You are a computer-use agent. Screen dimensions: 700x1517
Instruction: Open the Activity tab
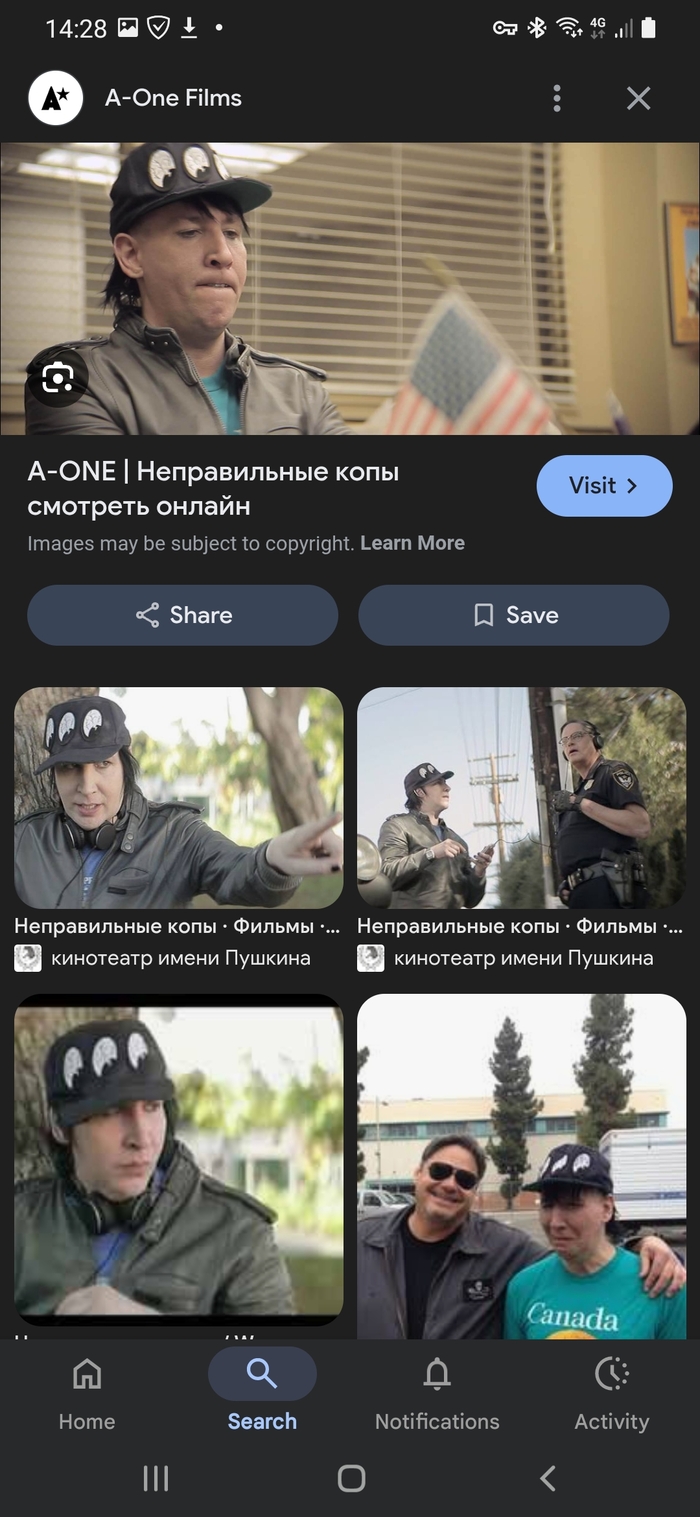click(x=611, y=1393)
